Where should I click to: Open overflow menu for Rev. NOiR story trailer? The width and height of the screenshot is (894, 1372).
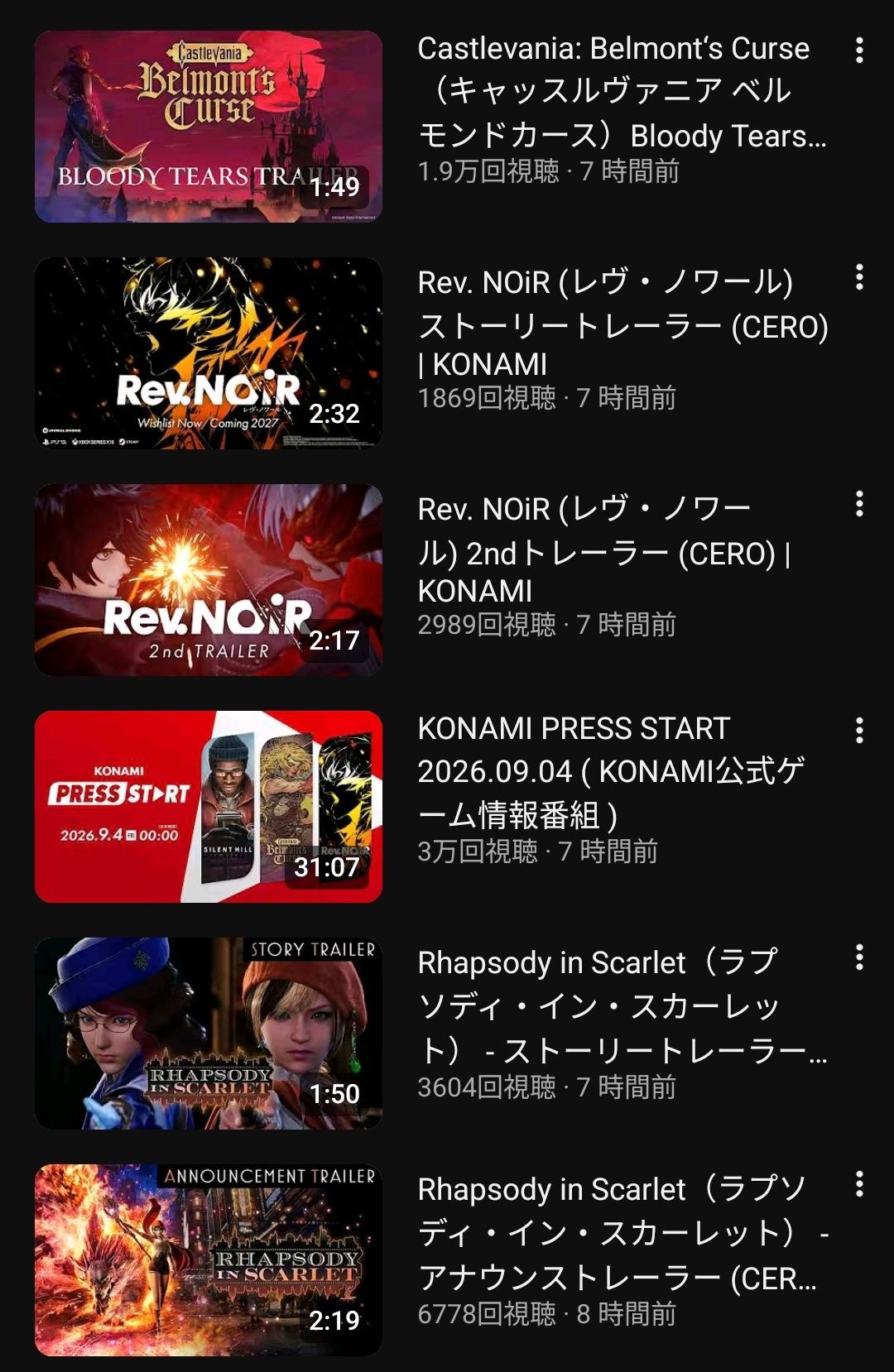coord(859,277)
